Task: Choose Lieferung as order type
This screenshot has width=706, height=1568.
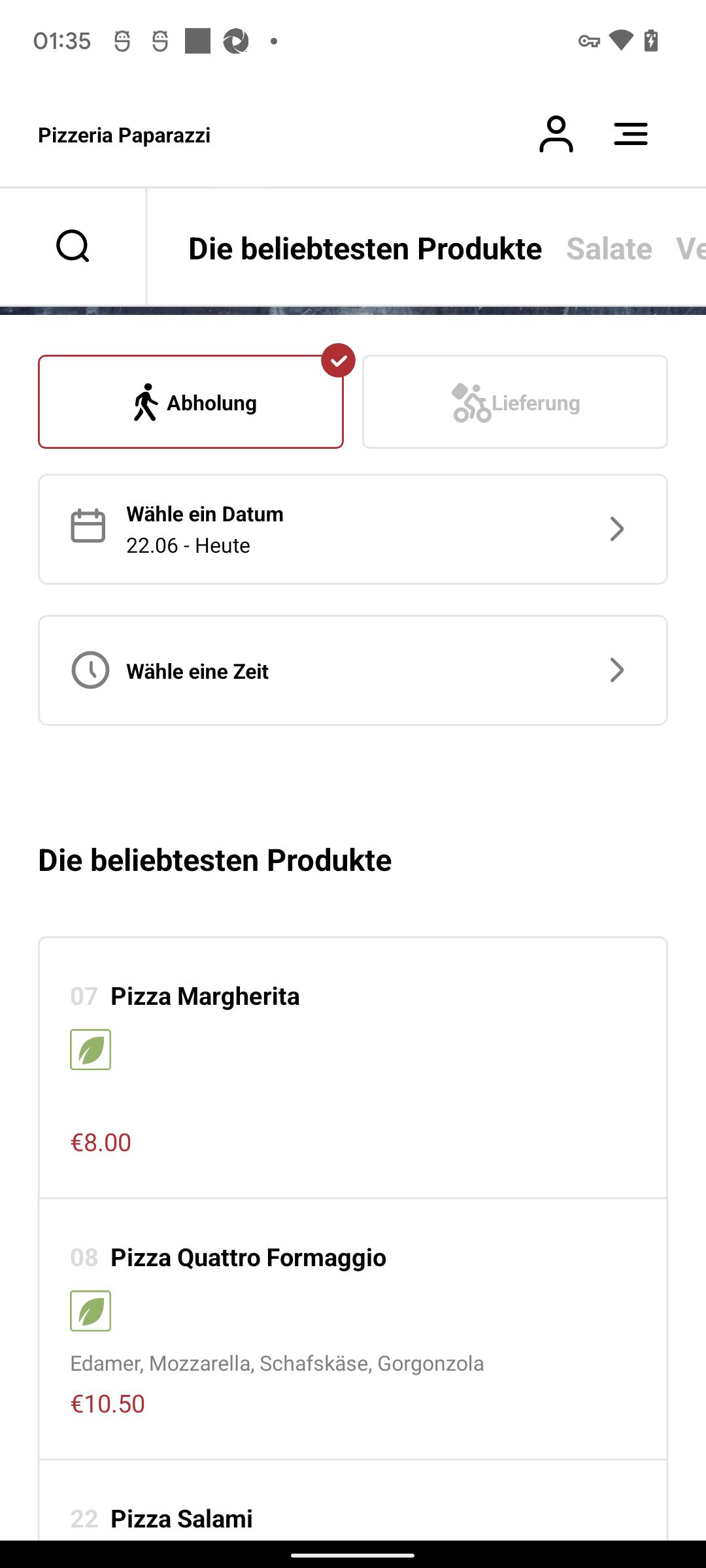Action: click(515, 402)
